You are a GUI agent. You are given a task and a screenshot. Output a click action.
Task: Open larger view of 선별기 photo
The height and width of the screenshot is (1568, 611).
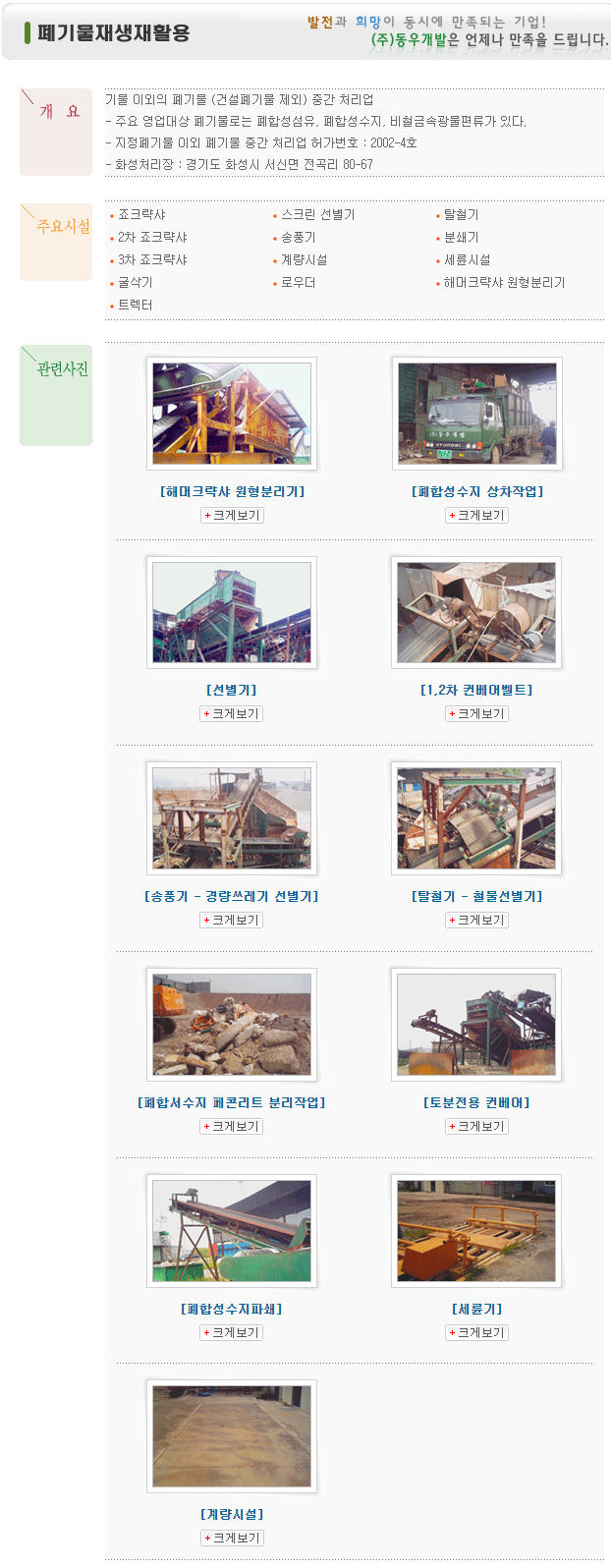232,713
